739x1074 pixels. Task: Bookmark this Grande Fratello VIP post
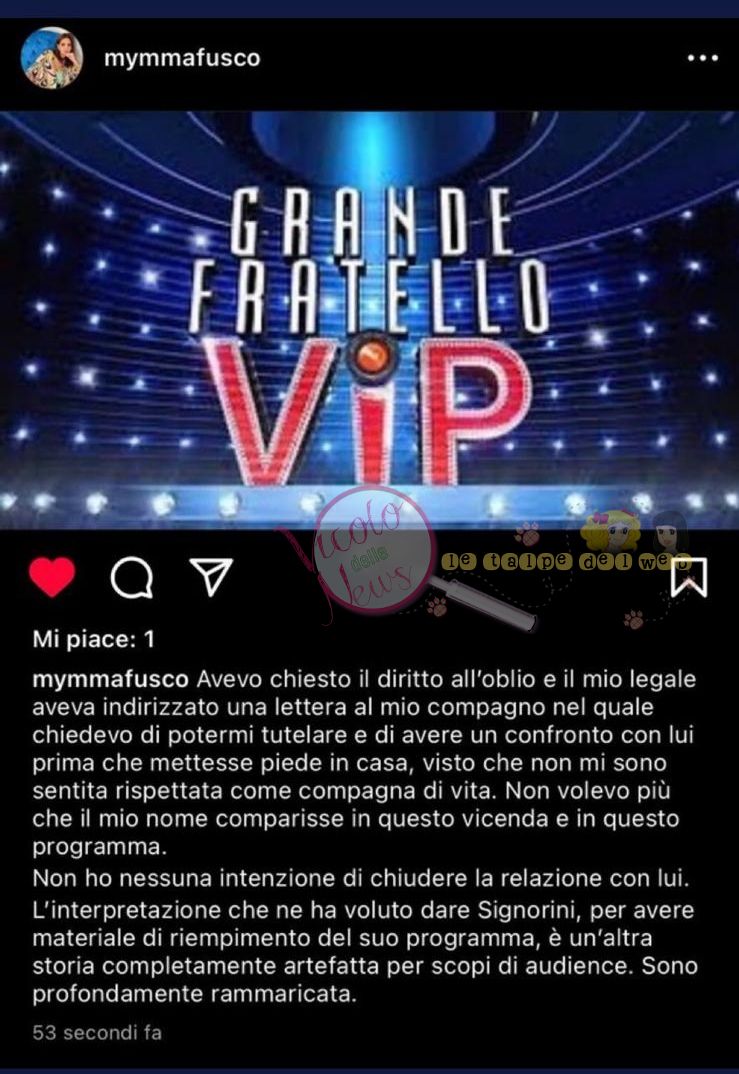(689, 577)
